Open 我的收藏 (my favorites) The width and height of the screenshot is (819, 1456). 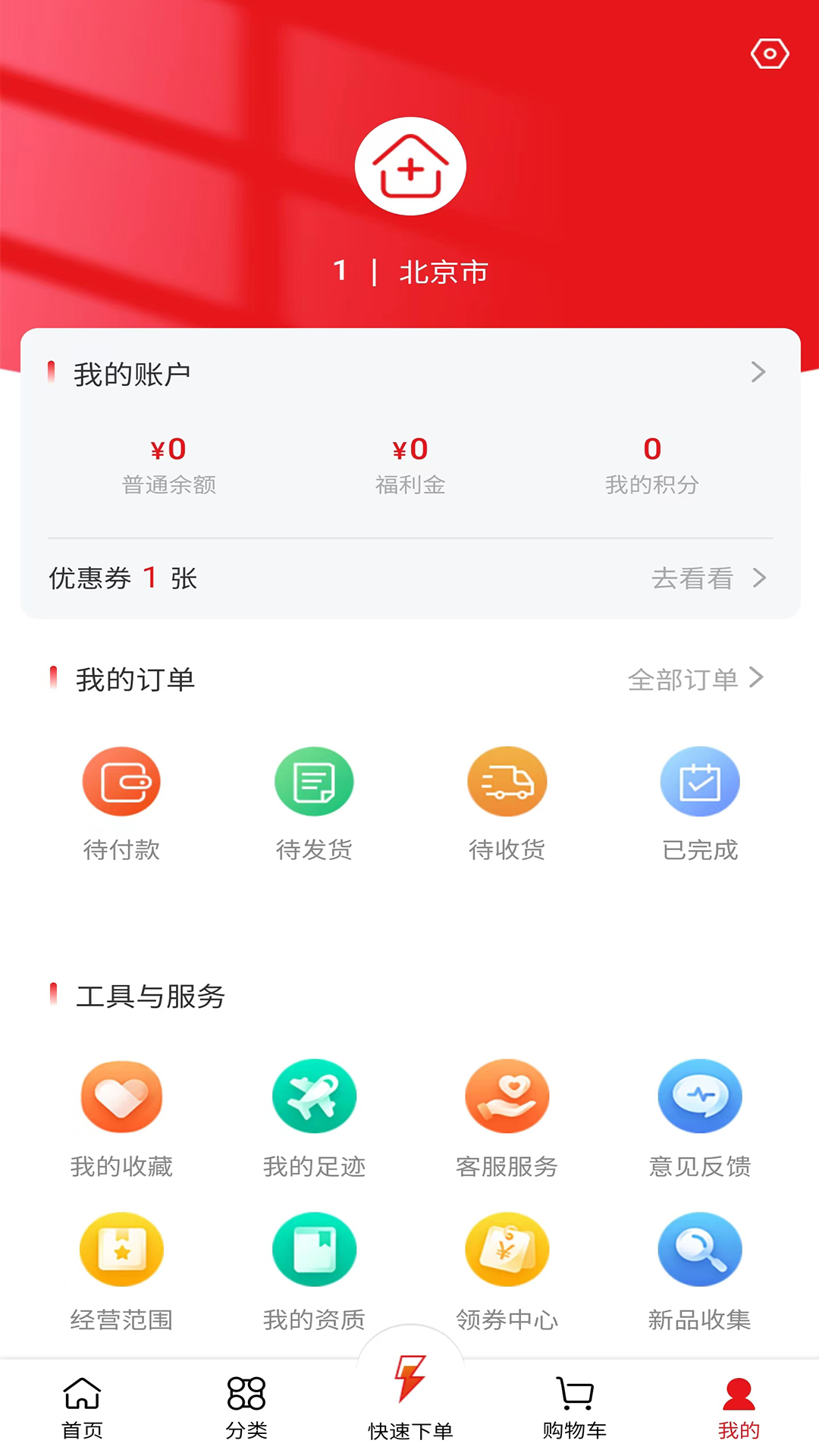(121, 1097)
